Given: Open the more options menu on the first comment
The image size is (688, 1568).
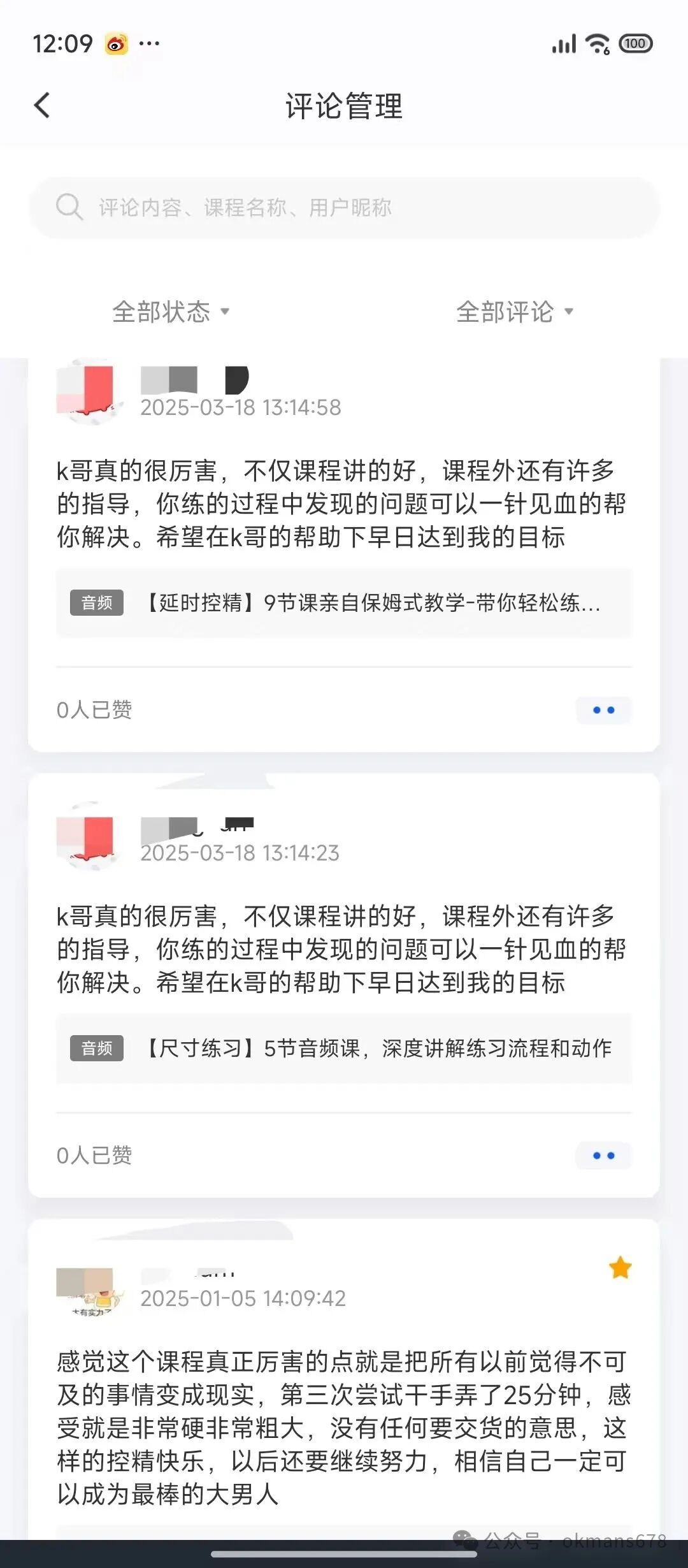Looking at the screenshot, I should [x=603, y=710].
